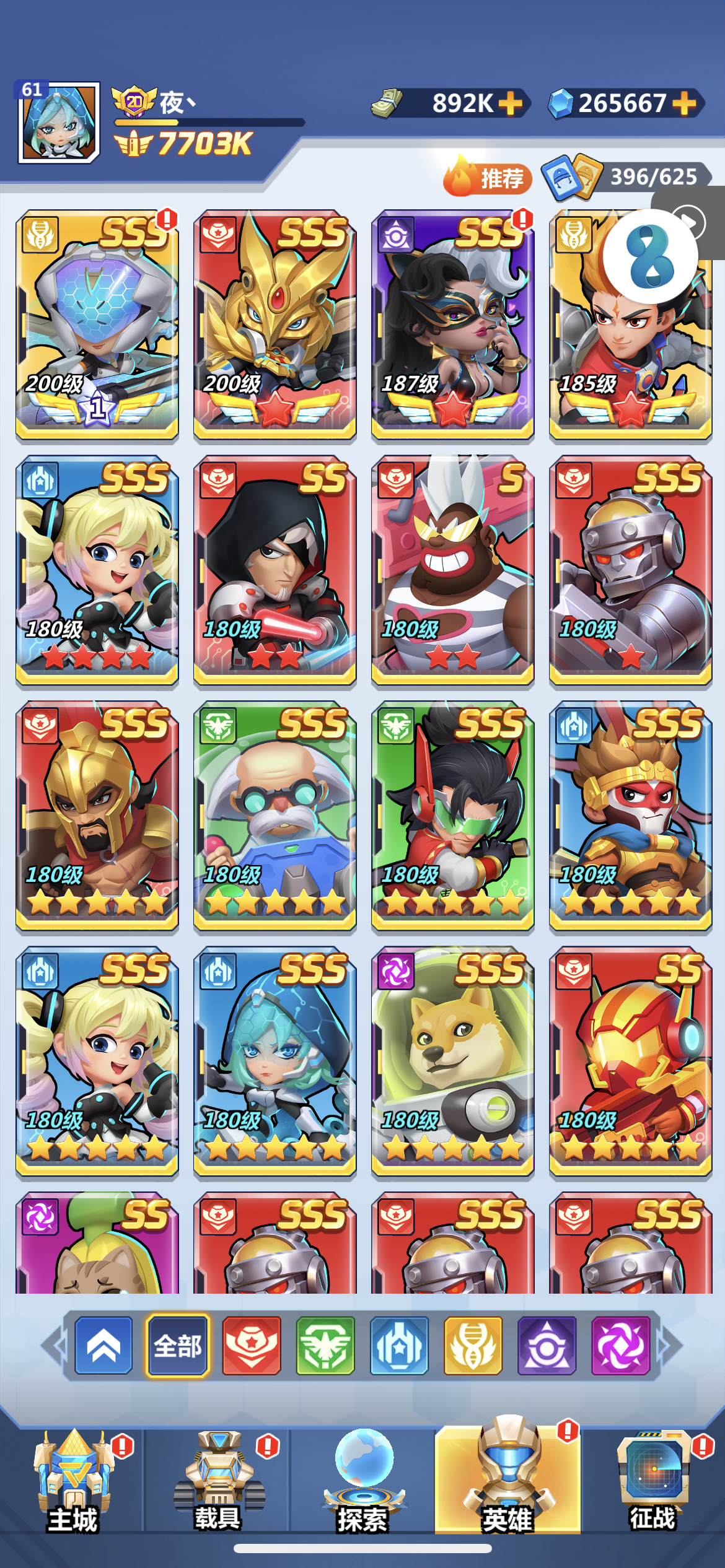725x1568 pixels.
Task: Open the 180级 Doge hero card
Action: click(x=453, y=1061)
